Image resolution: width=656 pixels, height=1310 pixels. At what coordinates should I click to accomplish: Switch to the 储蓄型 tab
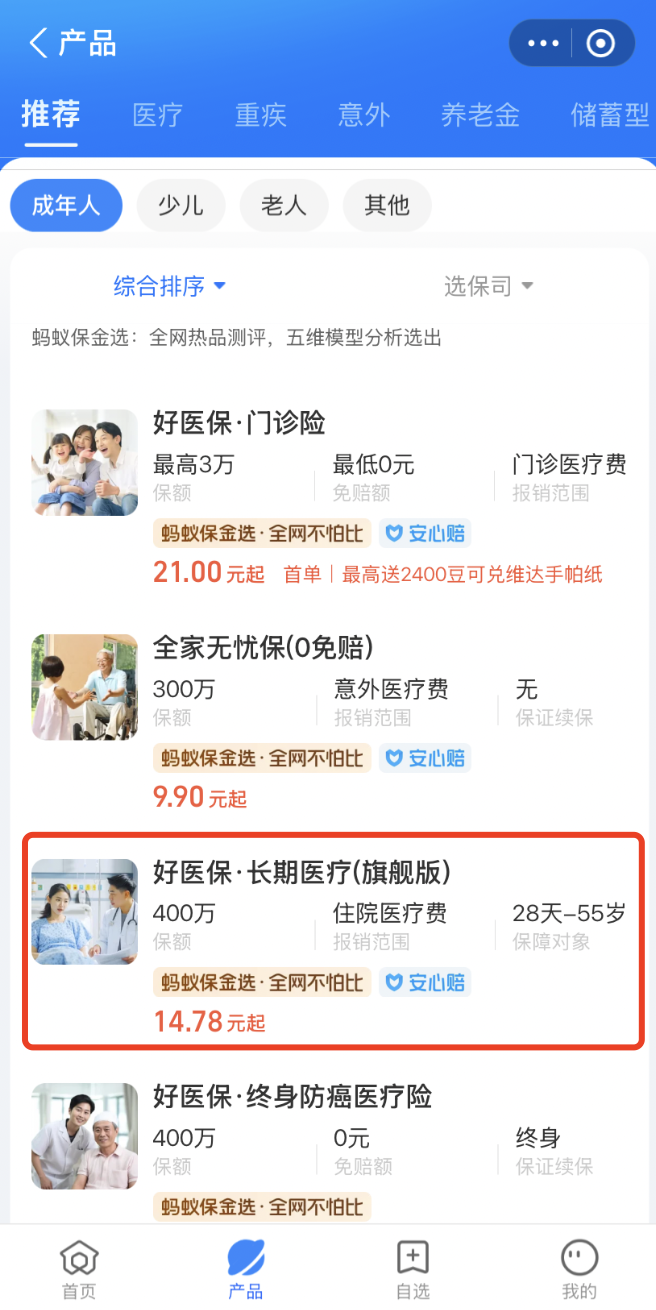[610, 114]
